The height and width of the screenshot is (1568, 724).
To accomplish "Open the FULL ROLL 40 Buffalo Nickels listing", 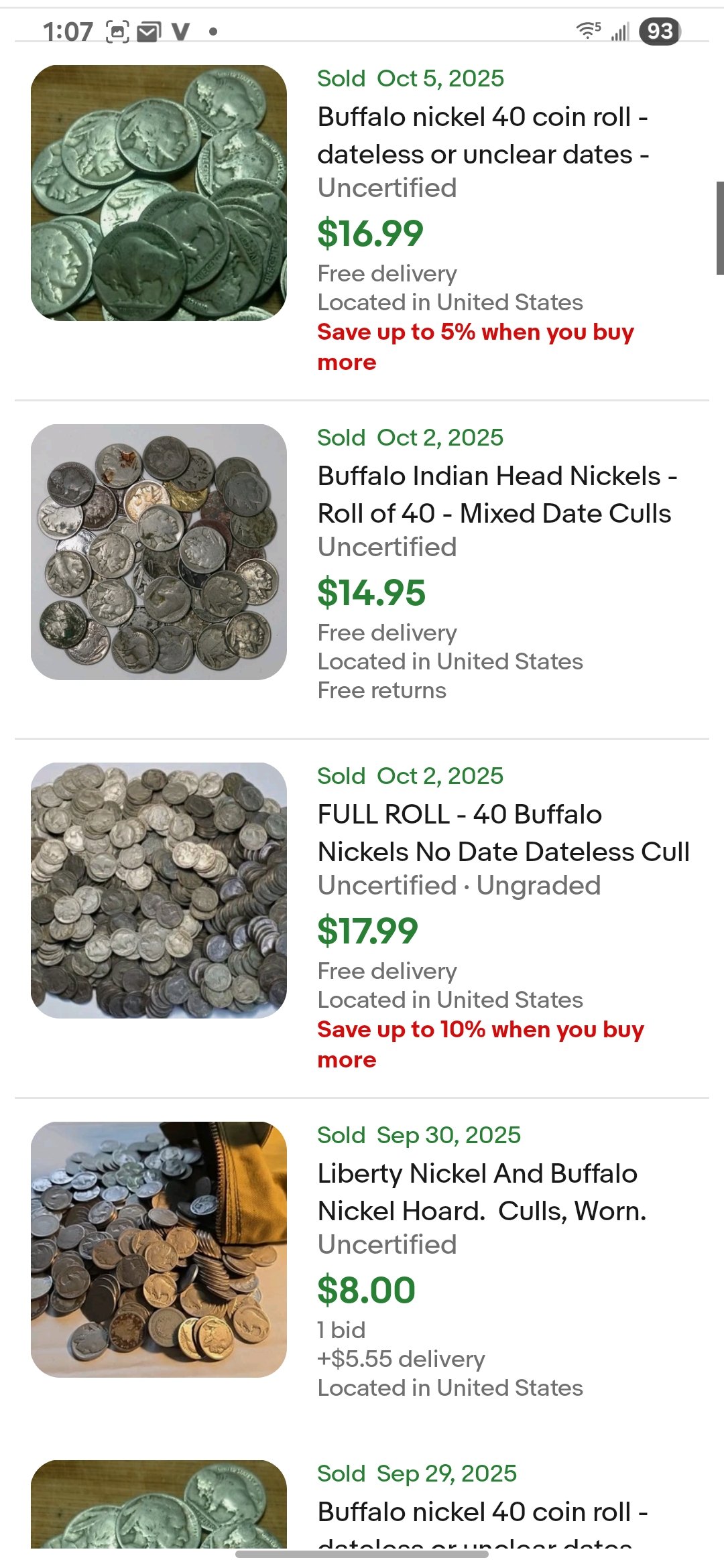I will 503,833.
